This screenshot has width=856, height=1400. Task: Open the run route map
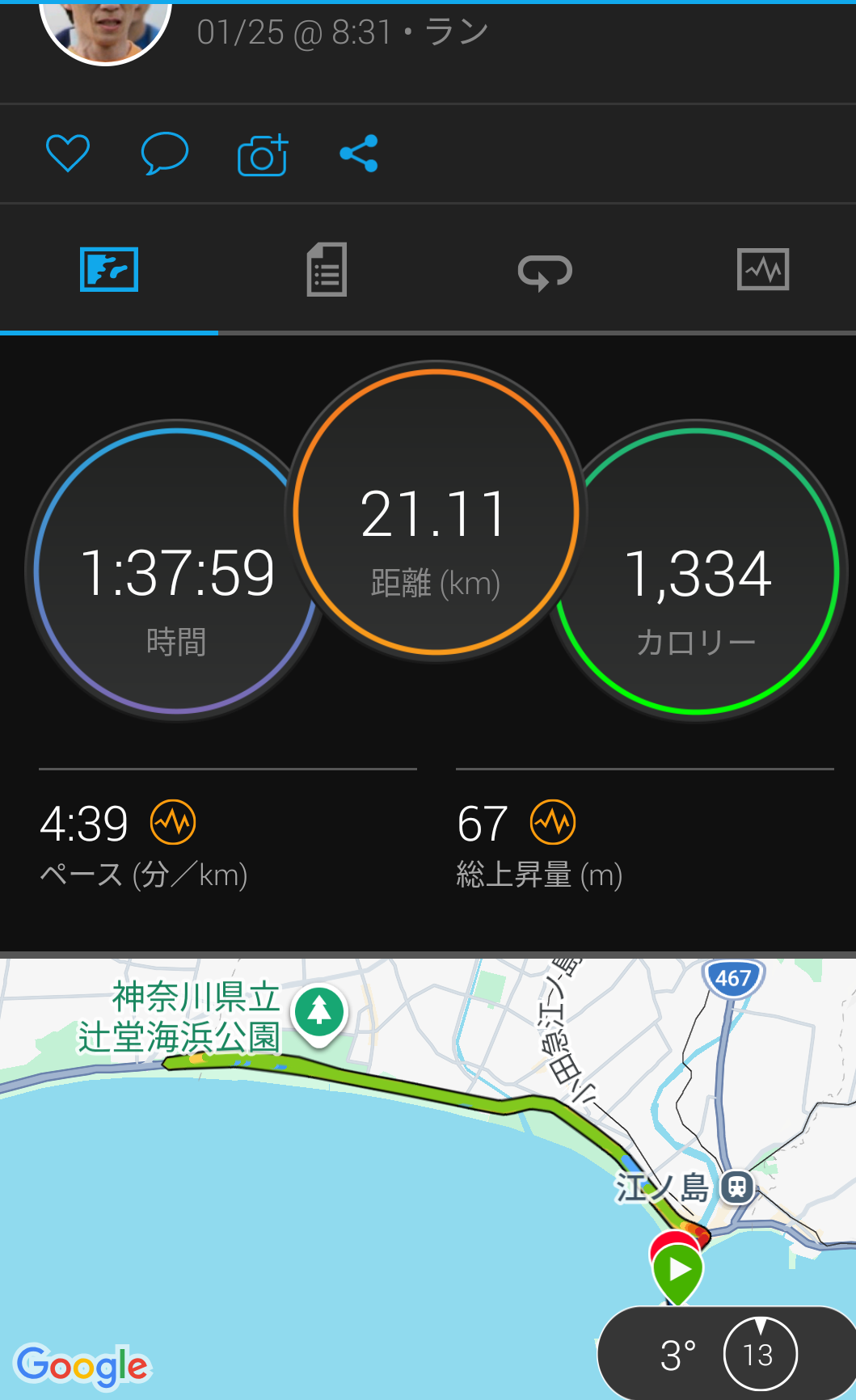click(x=404, y=1172)
